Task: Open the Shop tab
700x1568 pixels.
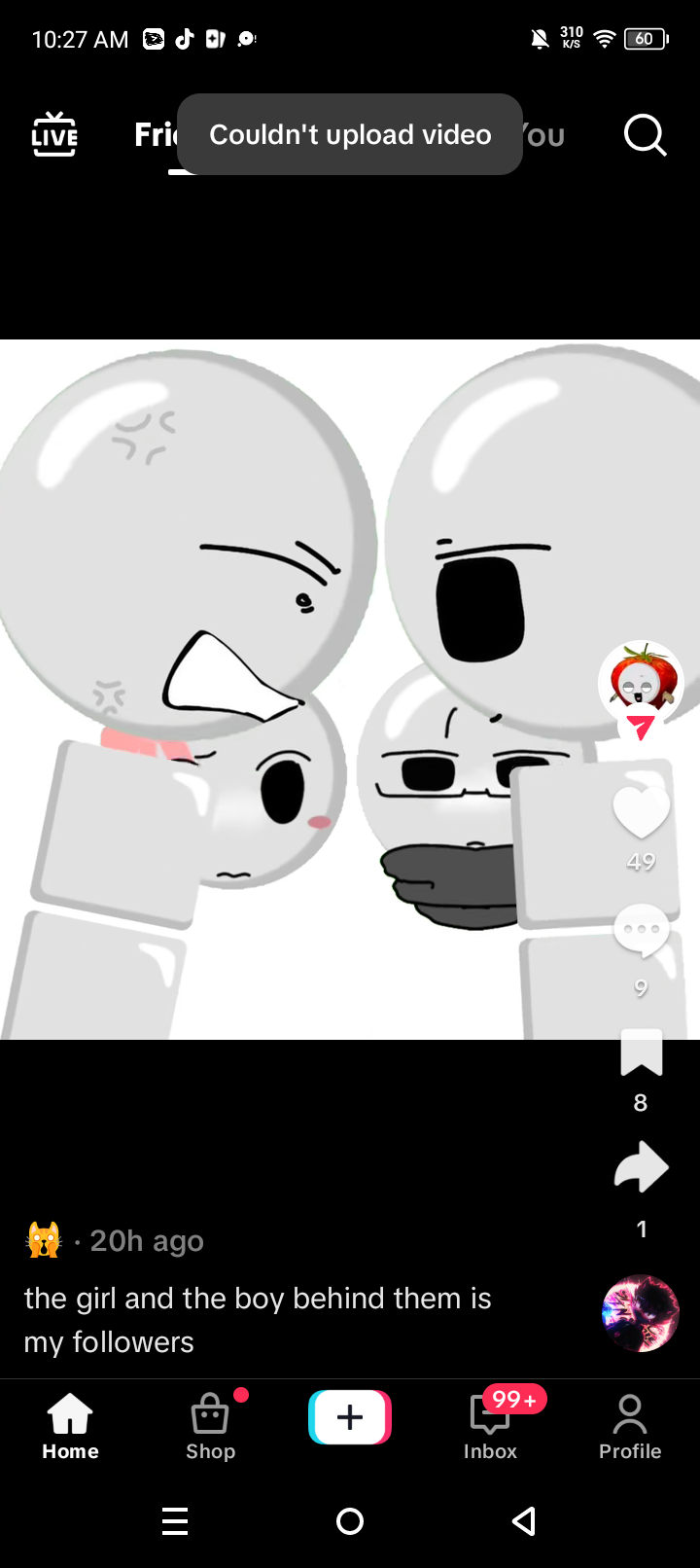Action: click(210, 1426)
